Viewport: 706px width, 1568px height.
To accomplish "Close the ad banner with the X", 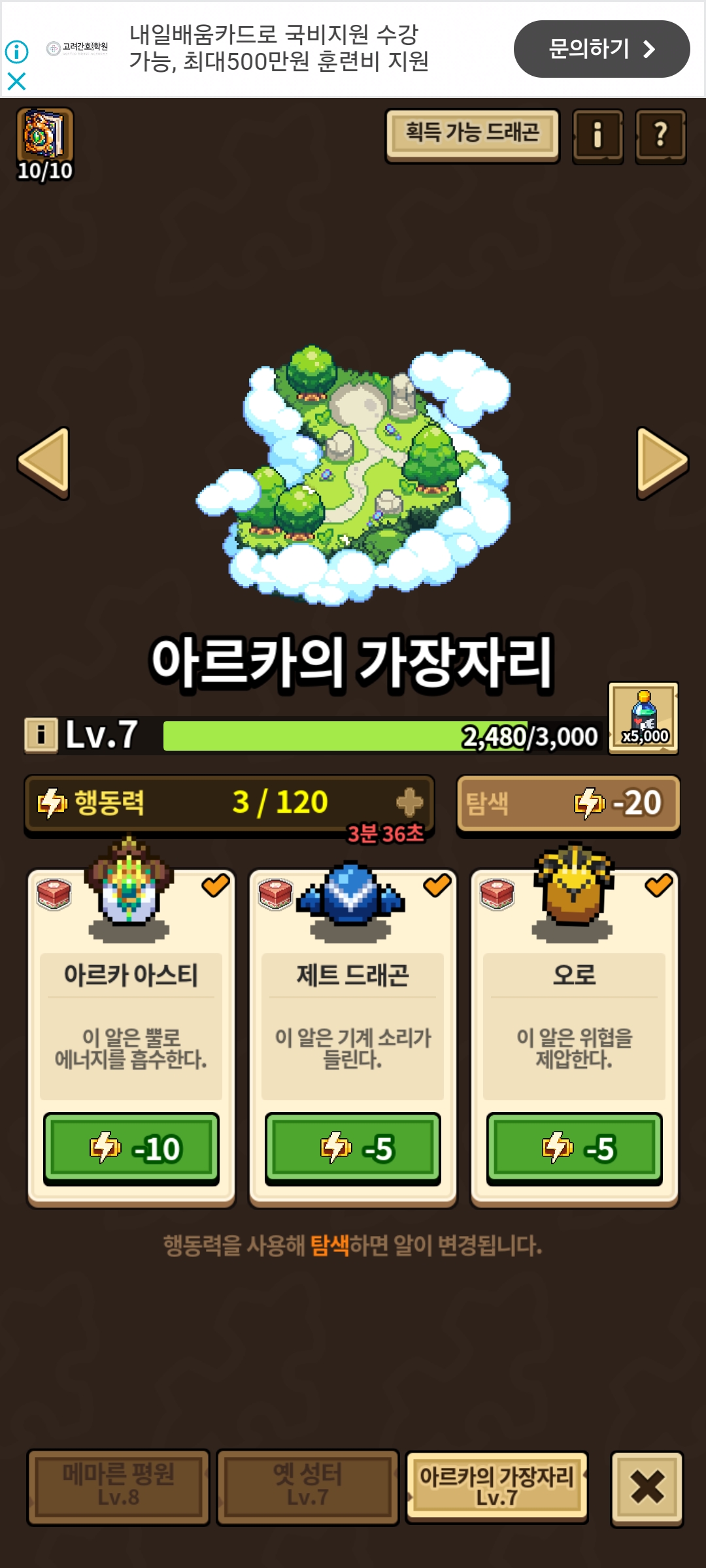I will 16,81.
